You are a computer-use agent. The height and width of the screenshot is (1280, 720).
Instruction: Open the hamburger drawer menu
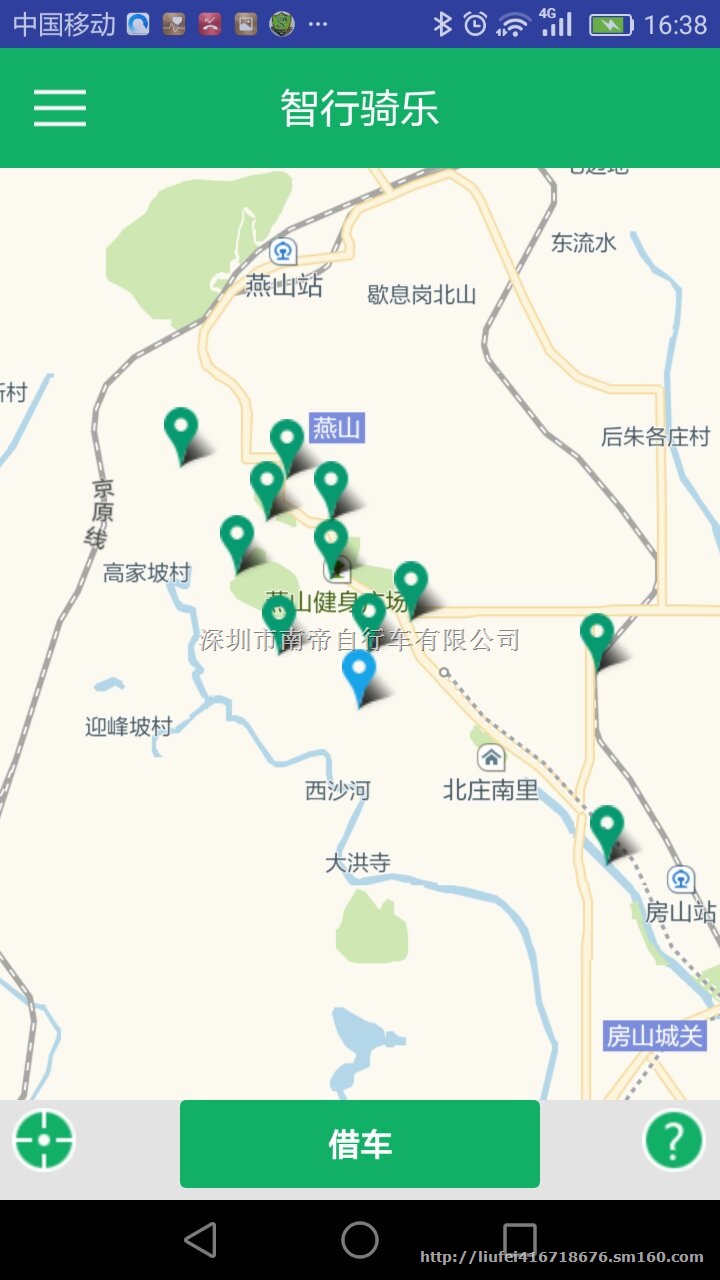pos(60,108)
